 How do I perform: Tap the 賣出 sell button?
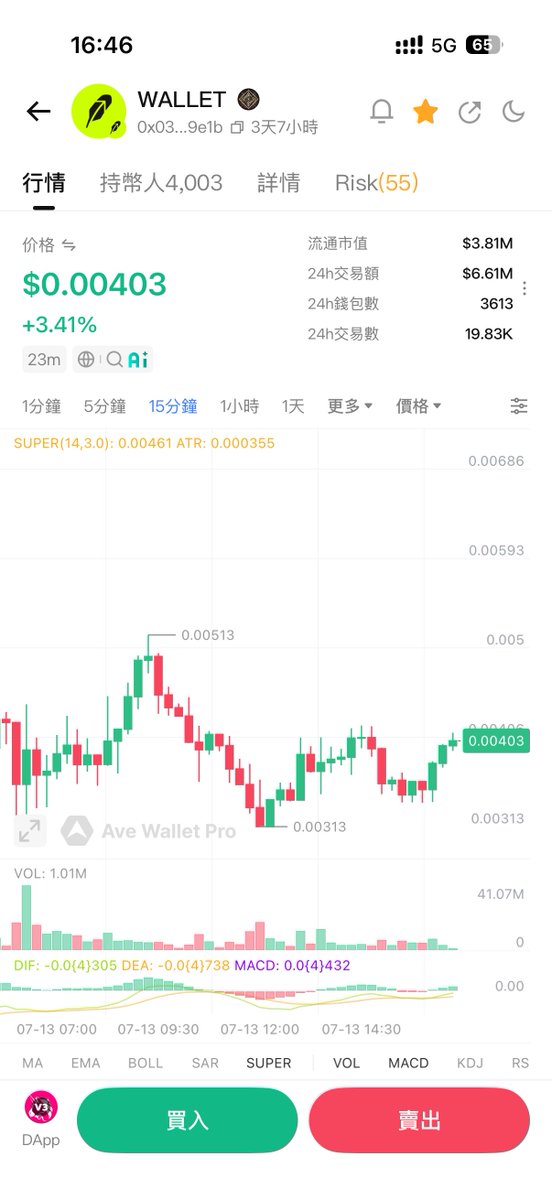click(x=419, y=1120)
